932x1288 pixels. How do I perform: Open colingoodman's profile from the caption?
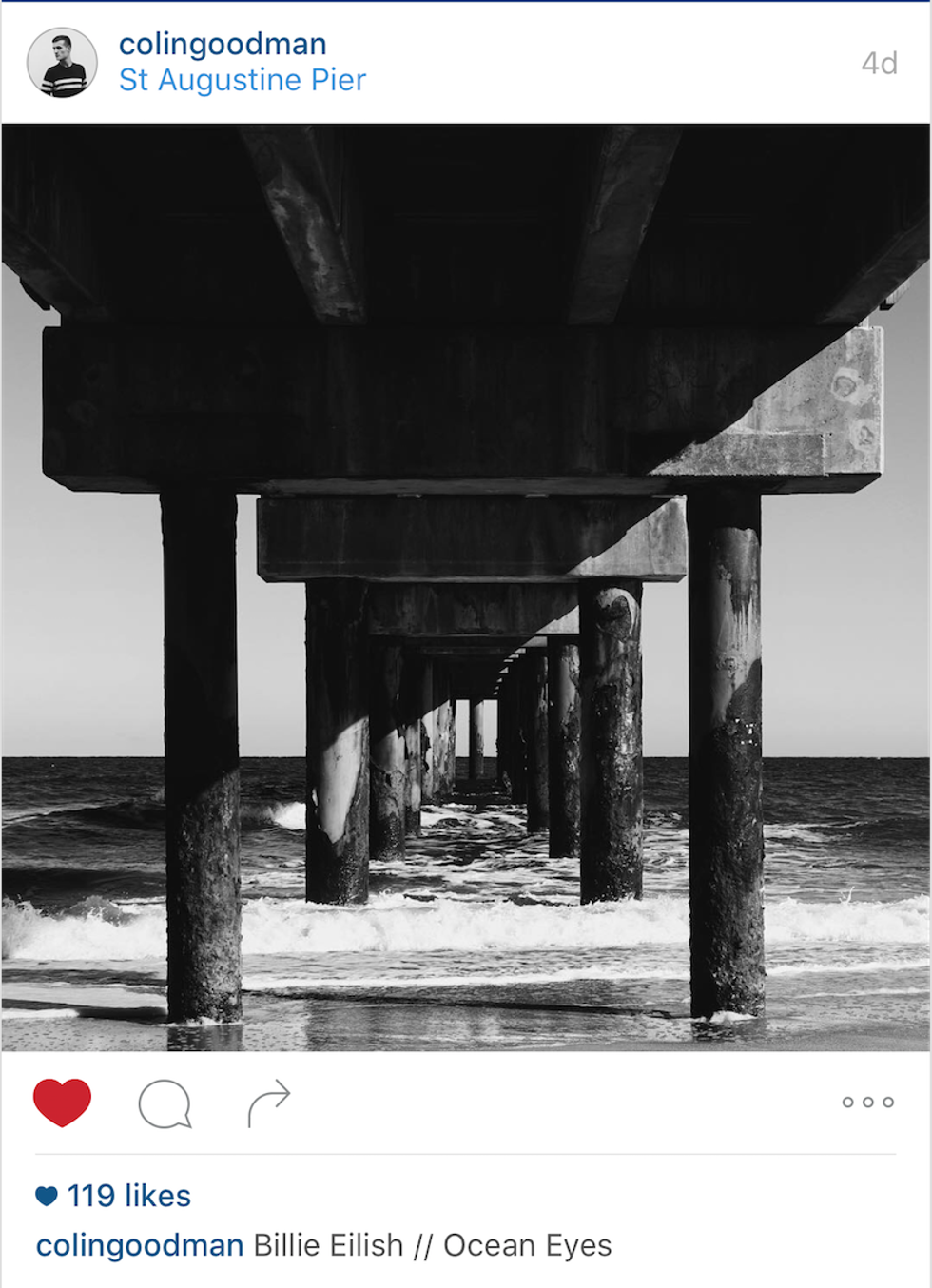tap(140, 1245)
